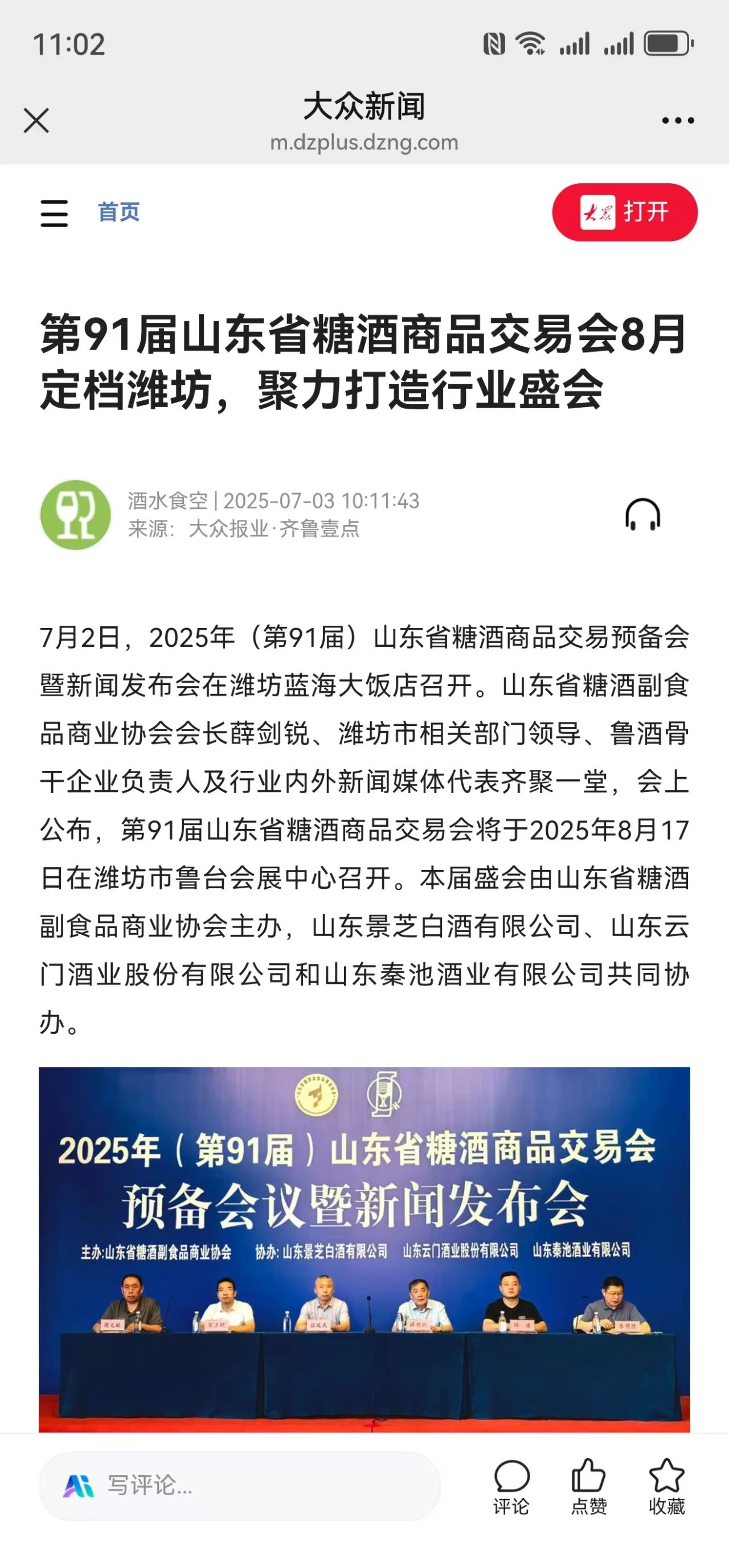This screenshot has height=1568, width=729.
Task: Open the three-dot overflow menu
Action: pyautogui.click(x=678, y=121)
